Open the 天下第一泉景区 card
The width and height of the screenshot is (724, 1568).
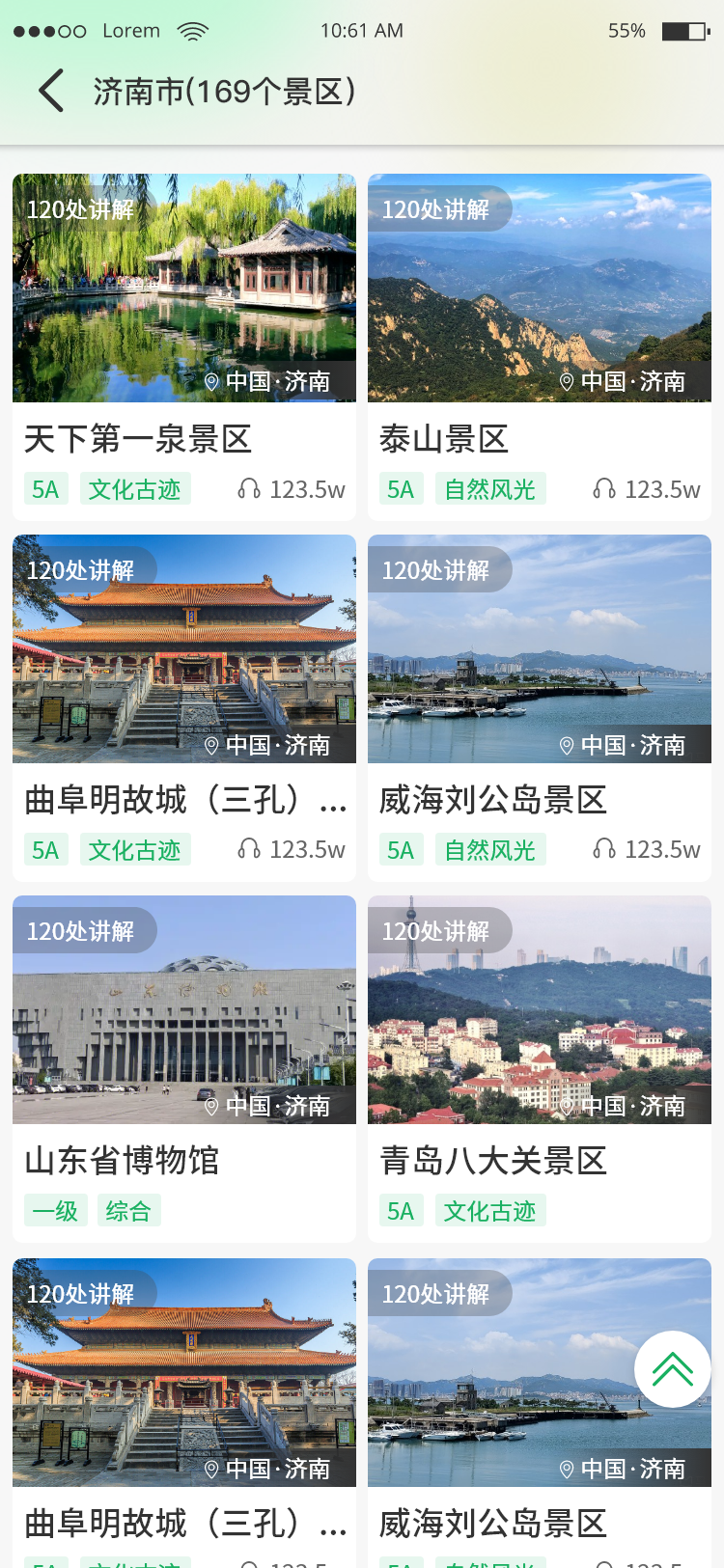(183, 347)
